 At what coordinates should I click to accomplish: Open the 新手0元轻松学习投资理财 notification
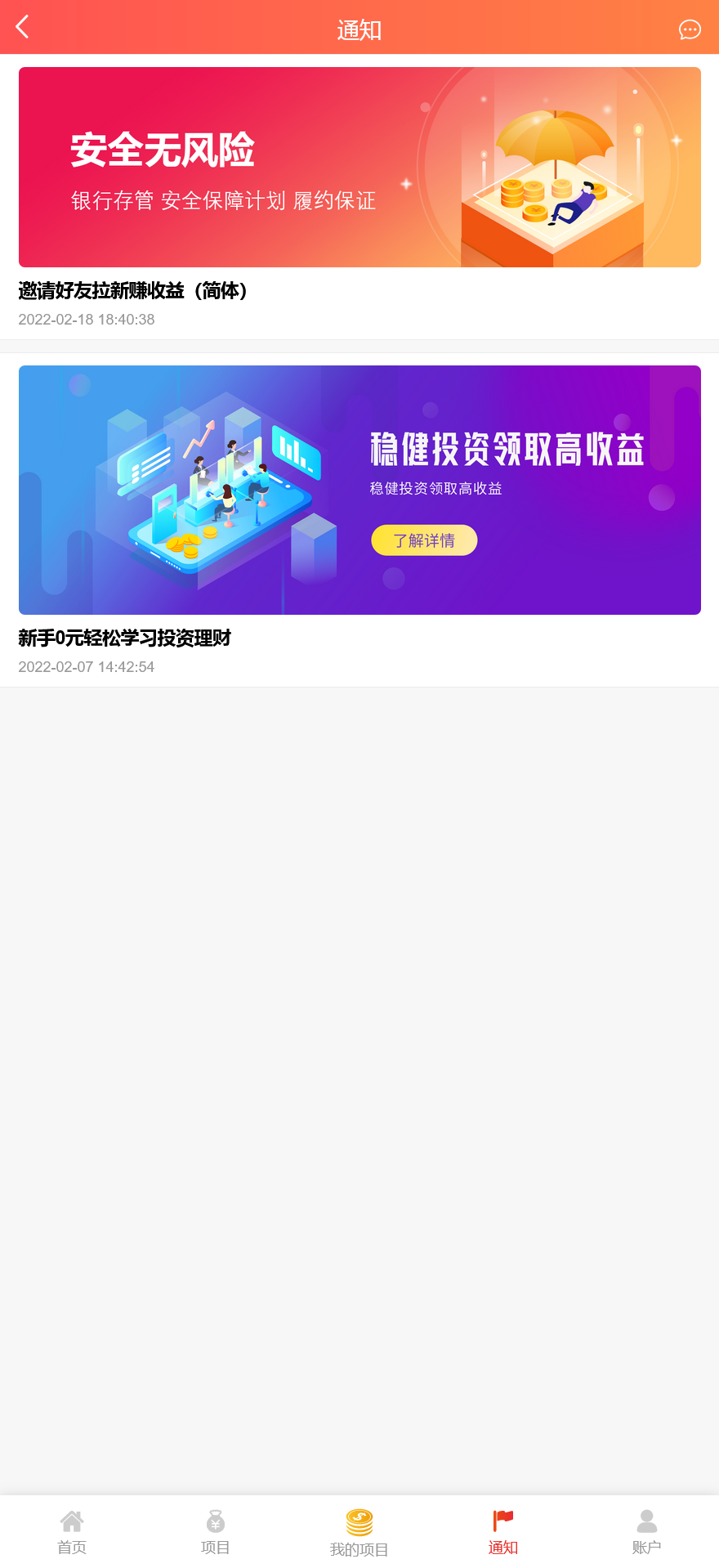click(x=124, y=638)
